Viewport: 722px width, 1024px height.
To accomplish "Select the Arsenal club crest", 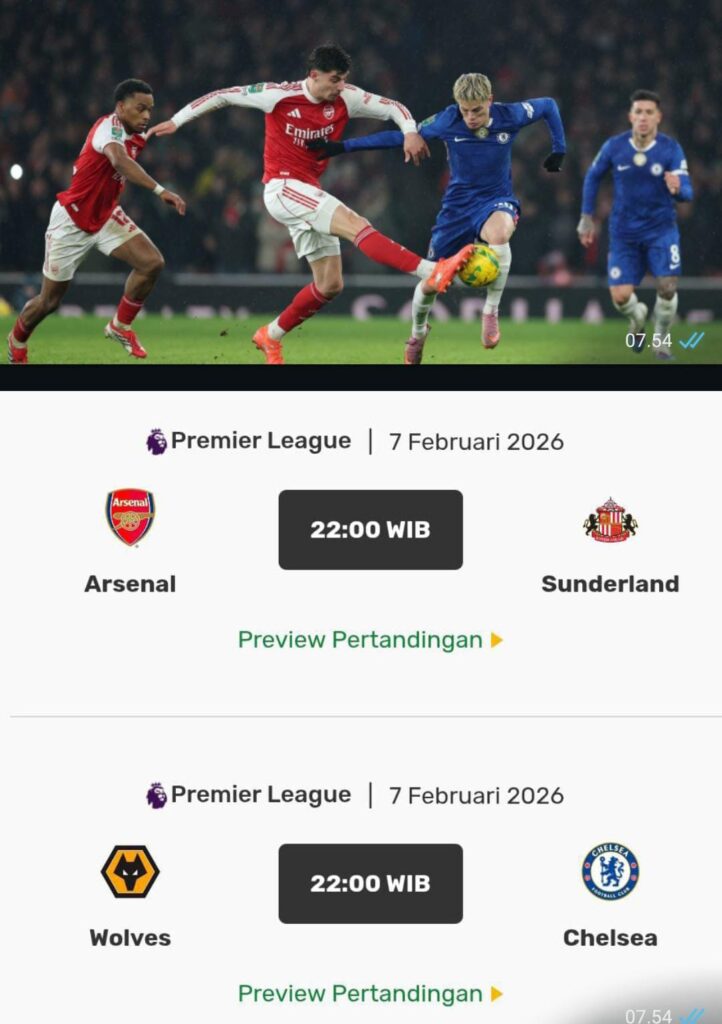I will coord(130,519).
